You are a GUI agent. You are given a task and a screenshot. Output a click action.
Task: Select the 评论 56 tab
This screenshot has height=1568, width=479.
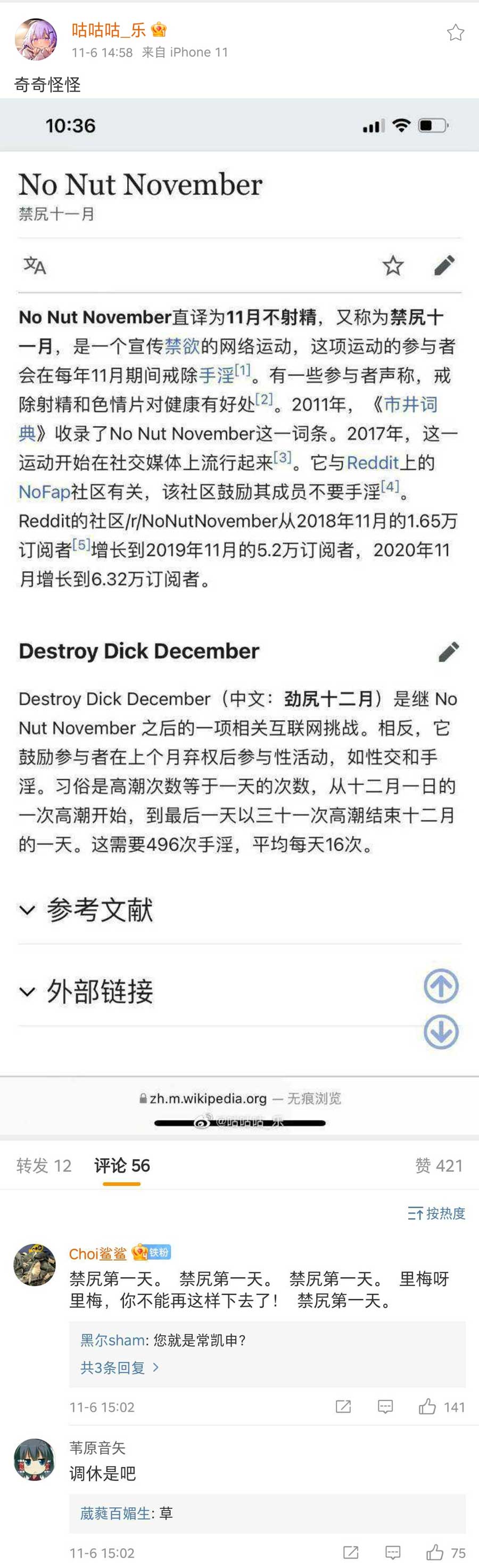click(x=122, y=1165)
